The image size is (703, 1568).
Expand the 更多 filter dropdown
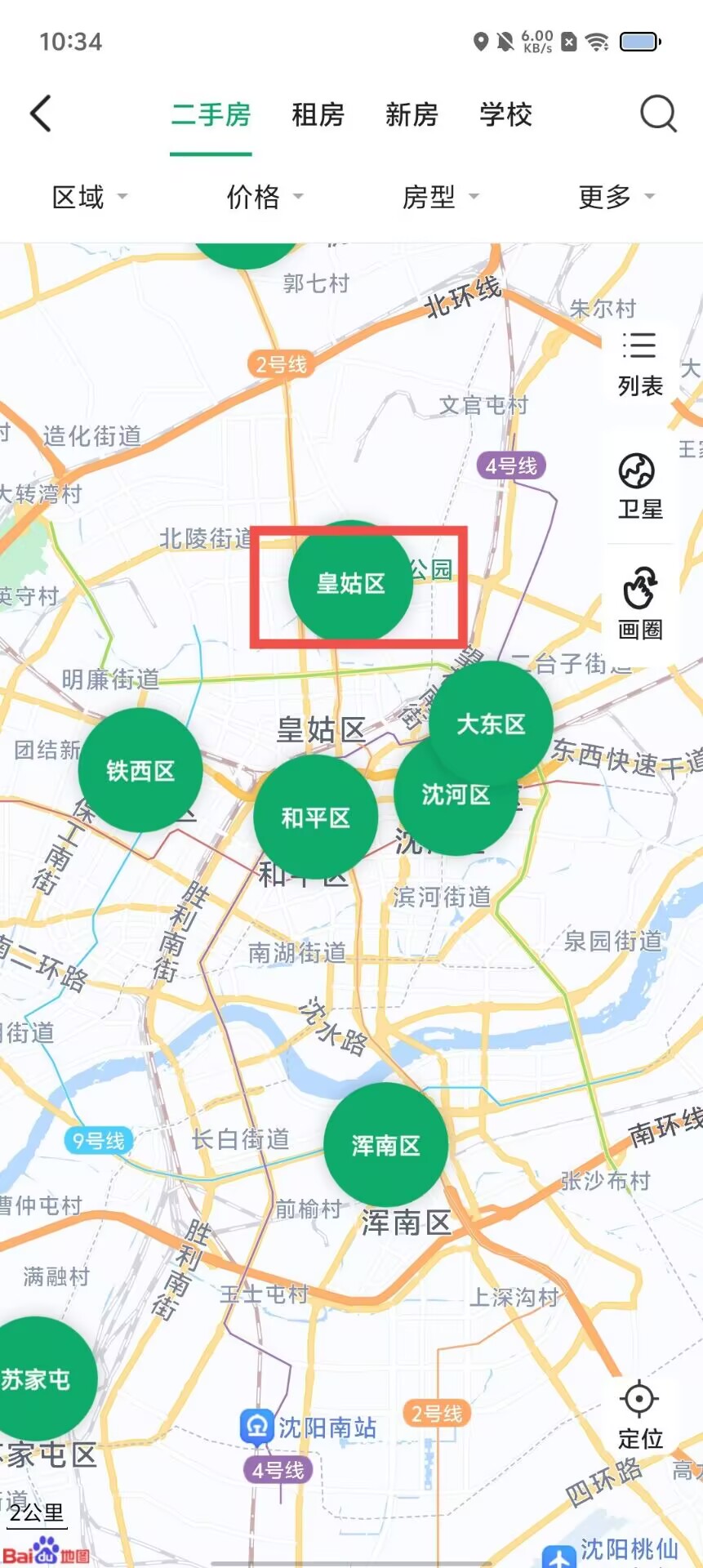616,197
